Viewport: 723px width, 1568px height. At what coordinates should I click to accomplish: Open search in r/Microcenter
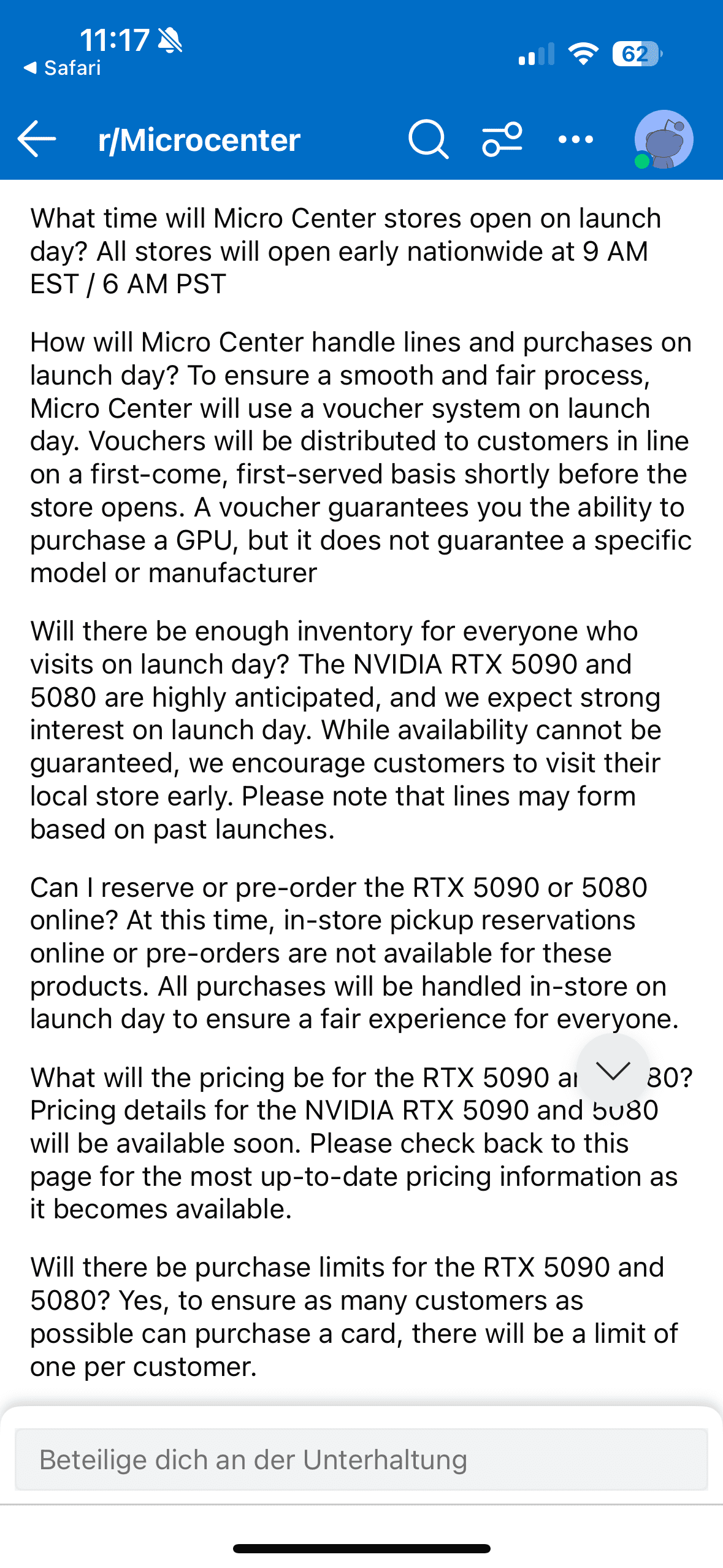428,139
